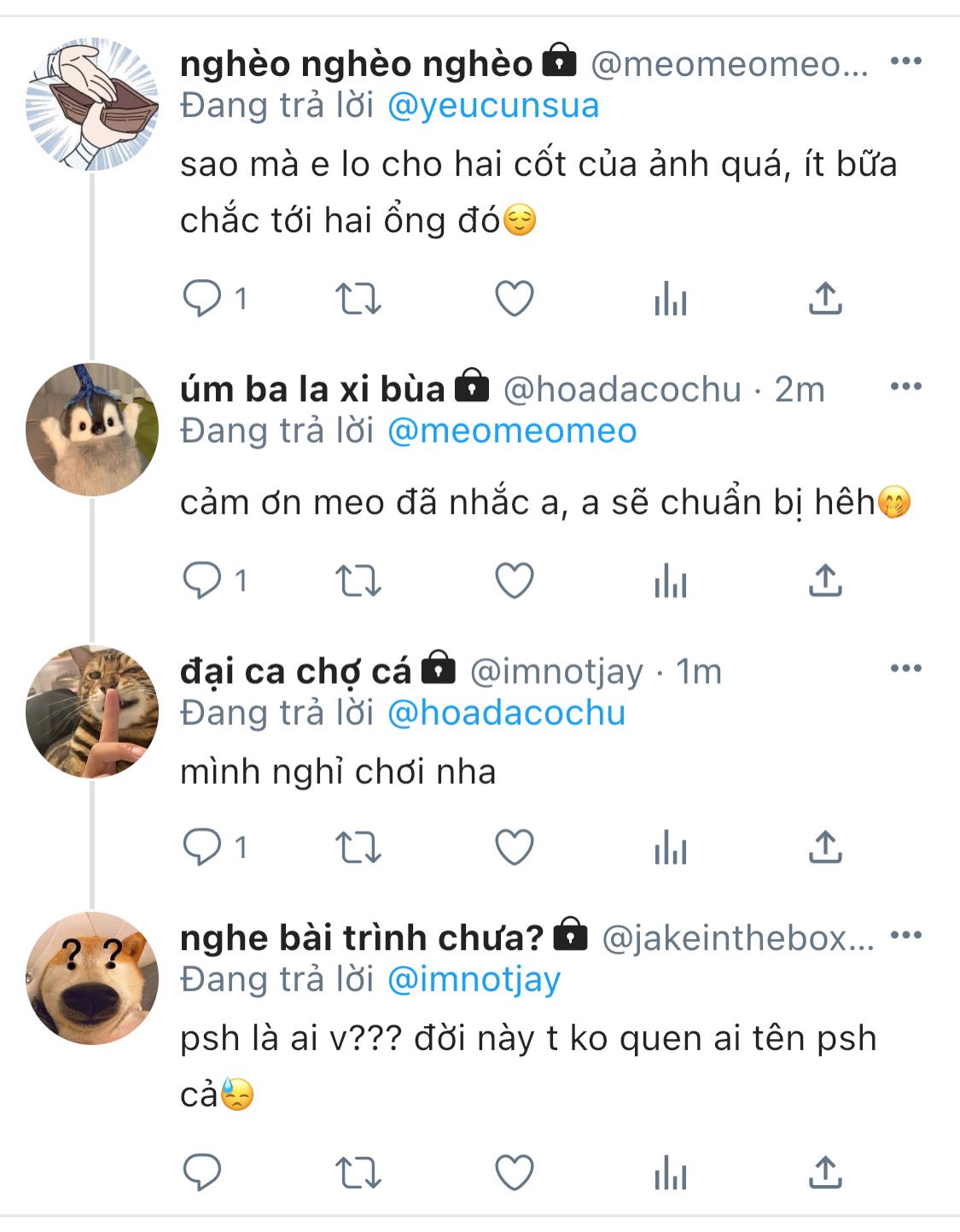Share the tweet by nghe bài trình chưa?
This screenshot has width=960, height=1232.
tap(825, 1172)
